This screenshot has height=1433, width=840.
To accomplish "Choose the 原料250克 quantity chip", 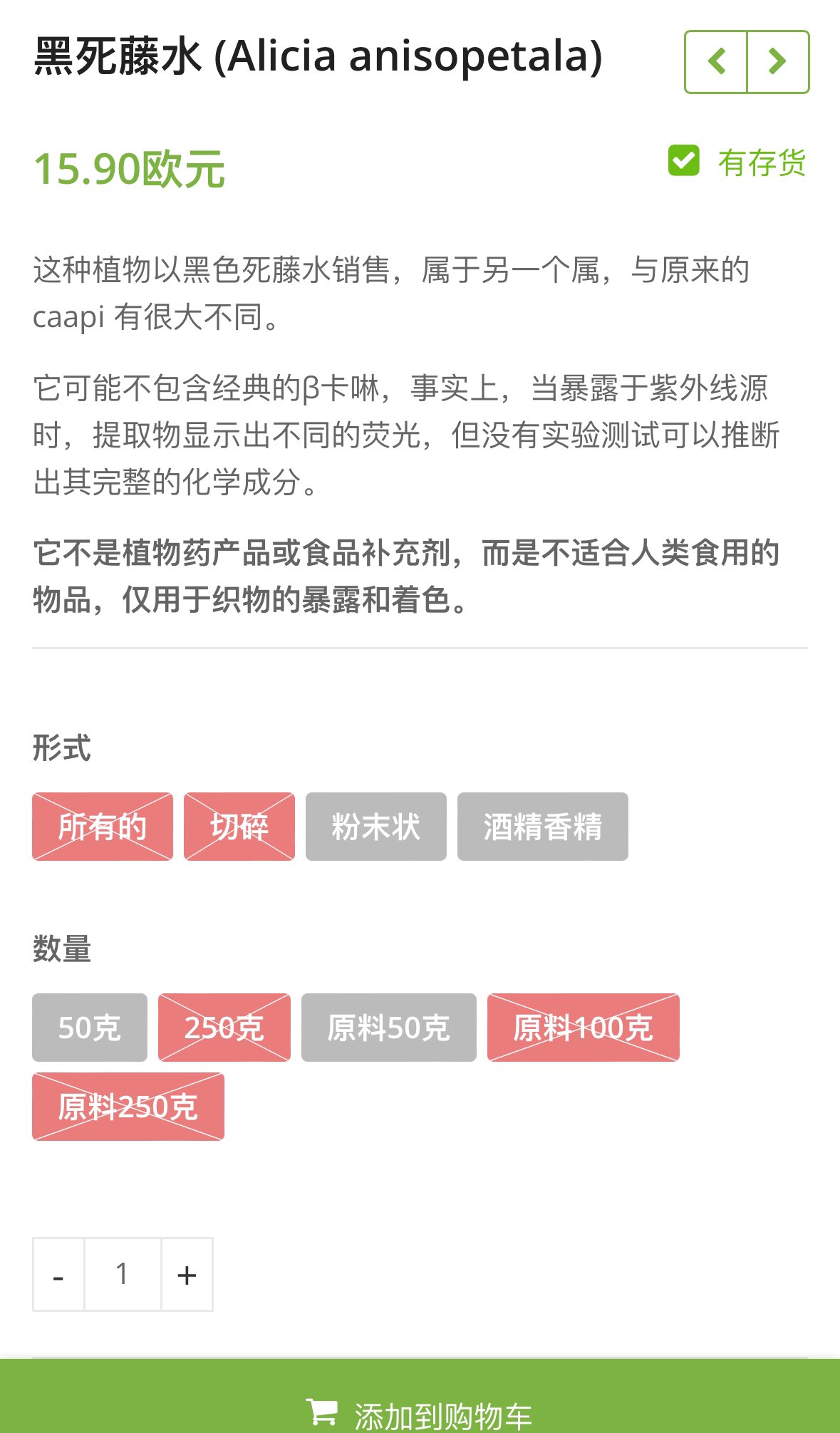I will click(128, 1107).
